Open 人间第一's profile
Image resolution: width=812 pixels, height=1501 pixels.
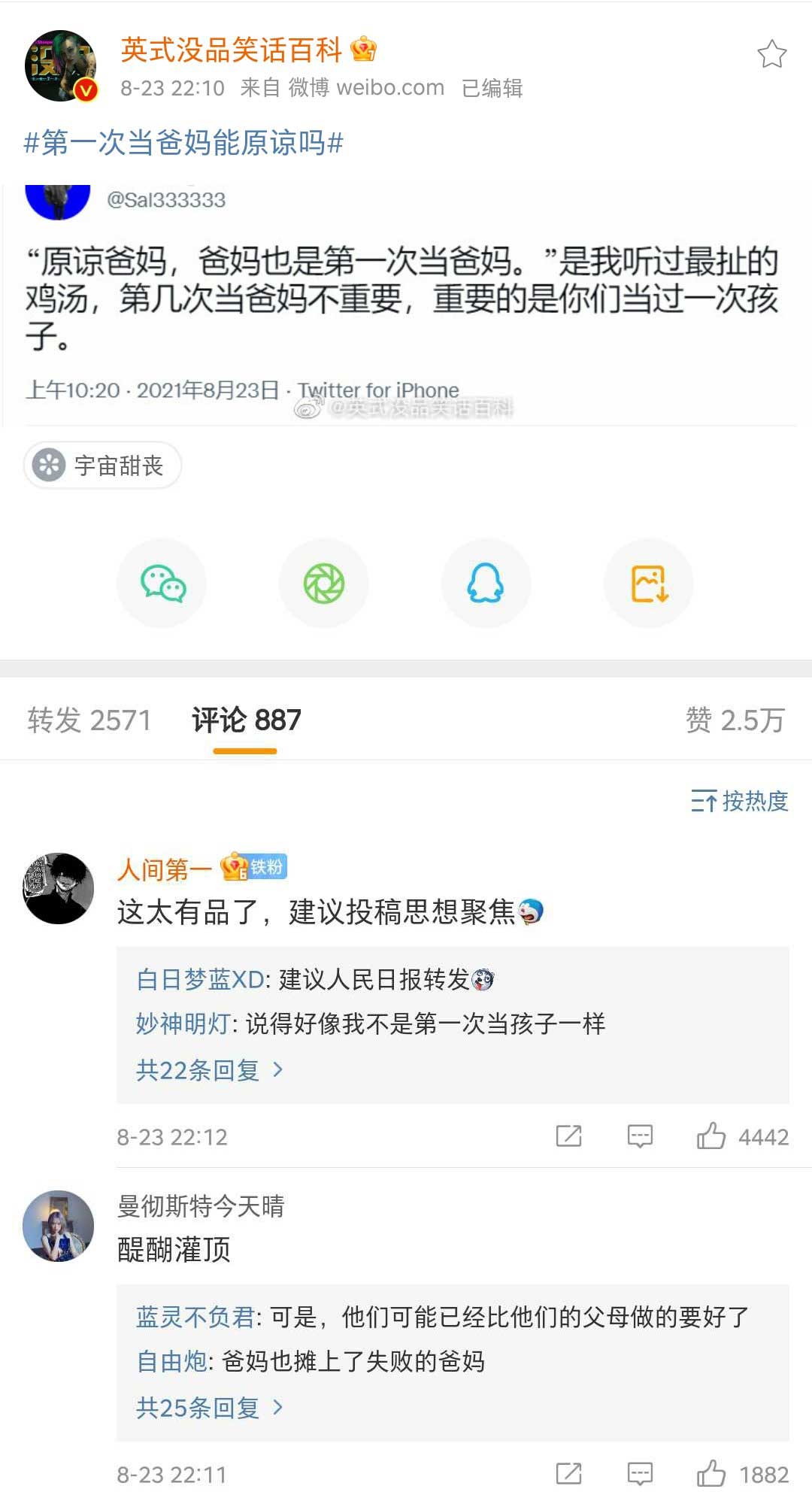click(59, 888)
